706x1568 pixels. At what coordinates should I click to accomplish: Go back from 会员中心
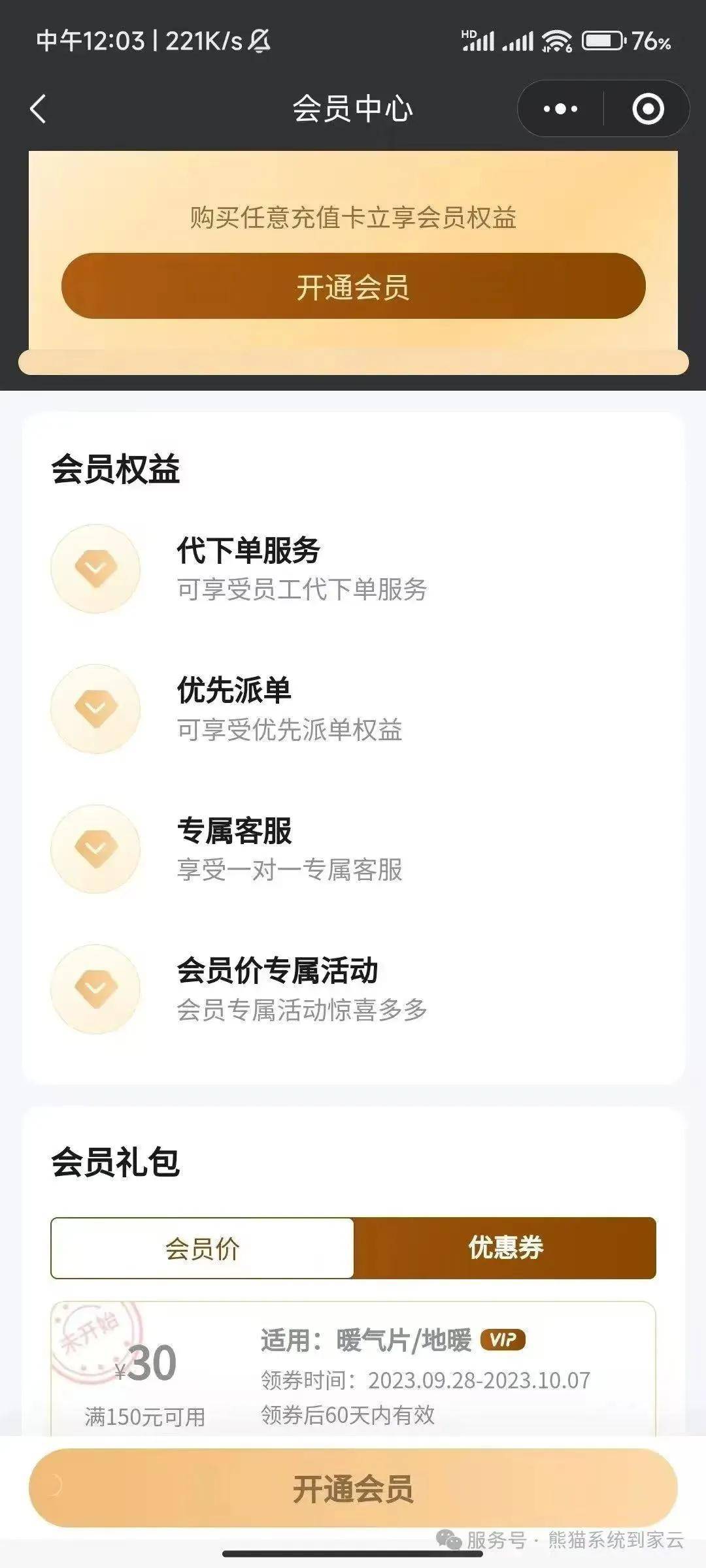click(x=39, y=108)
